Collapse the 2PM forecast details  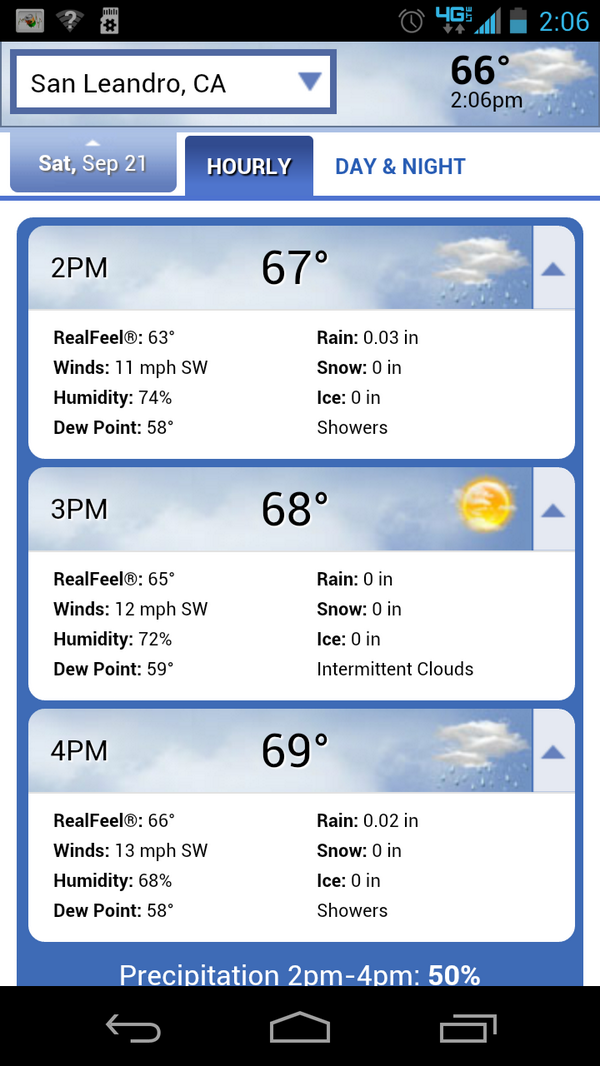pyautogui.click(x=553, y=269)
